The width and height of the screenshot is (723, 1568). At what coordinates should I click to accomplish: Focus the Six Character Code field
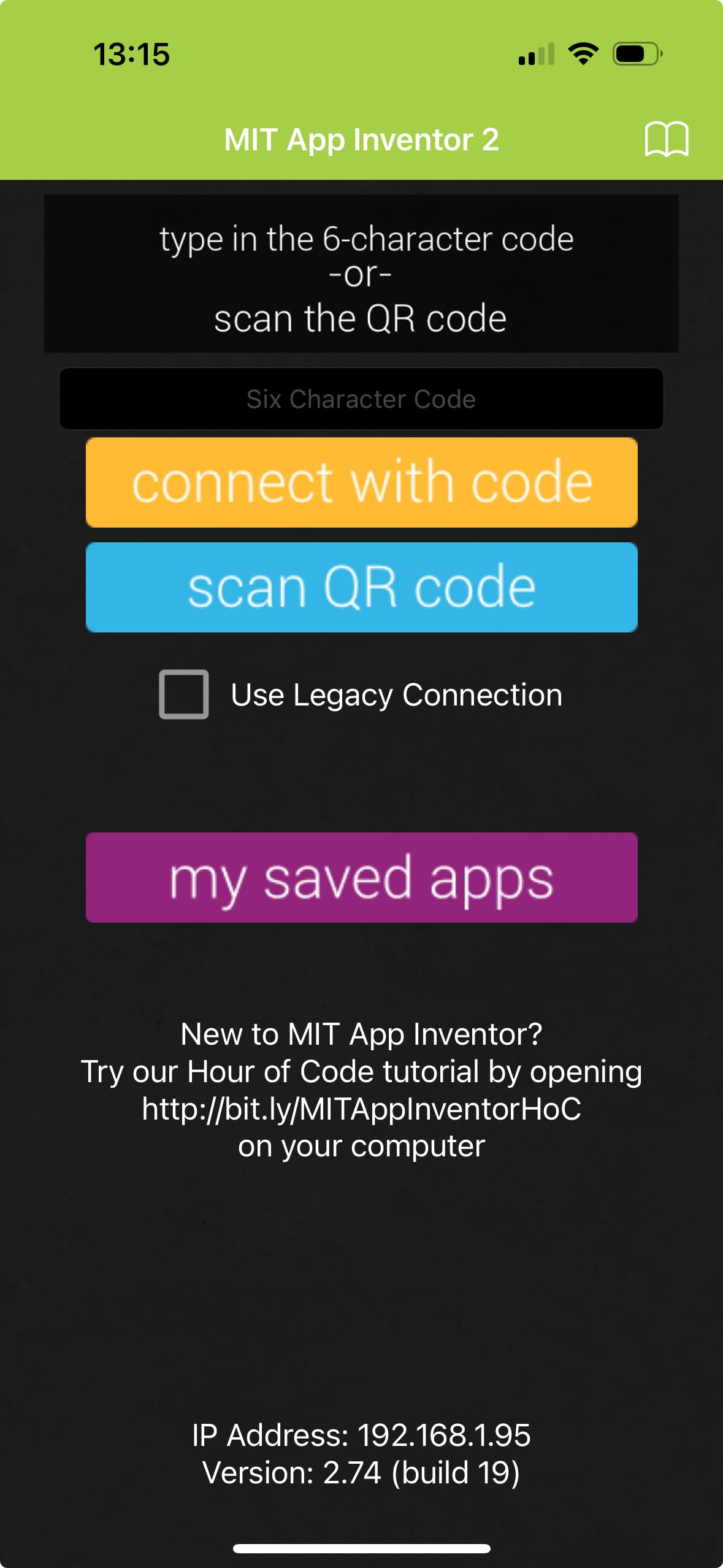361,399
